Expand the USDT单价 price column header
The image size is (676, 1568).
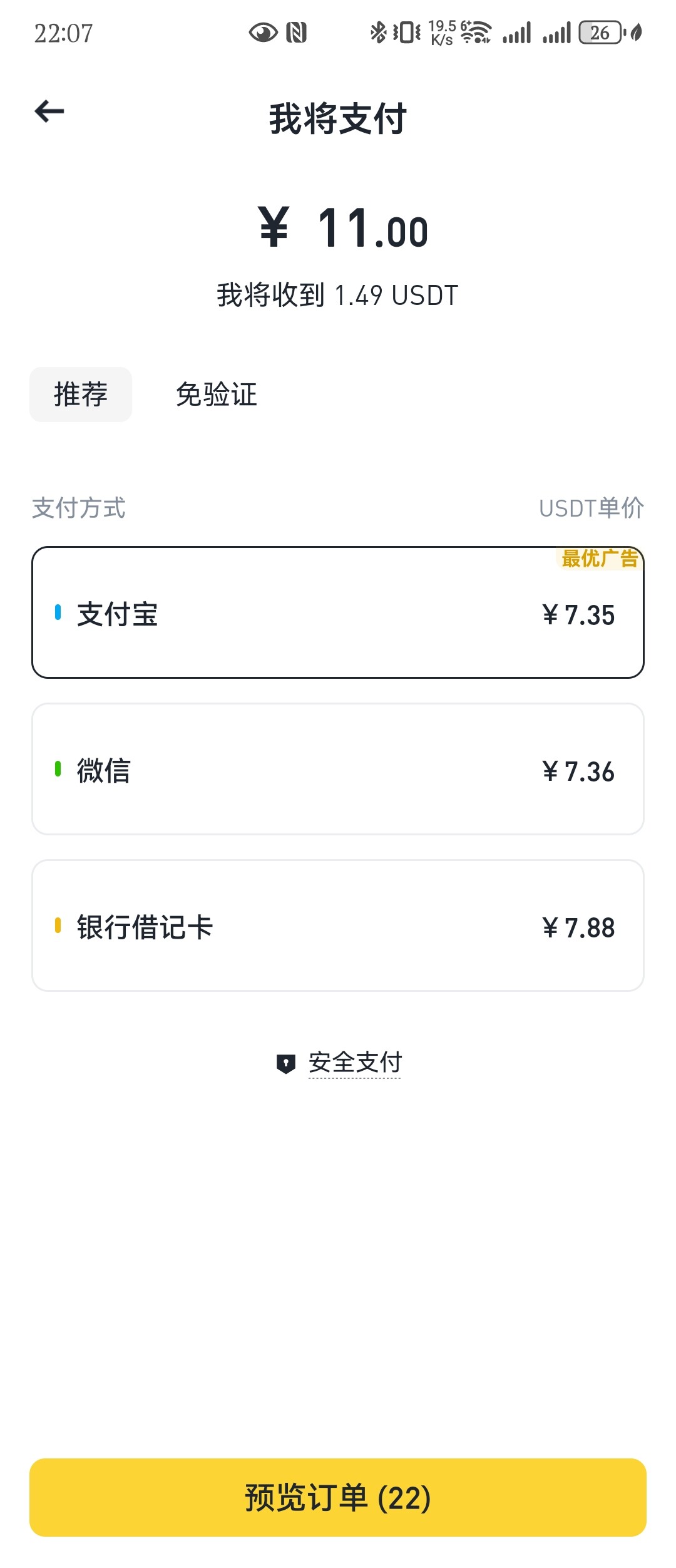point(591,508)
